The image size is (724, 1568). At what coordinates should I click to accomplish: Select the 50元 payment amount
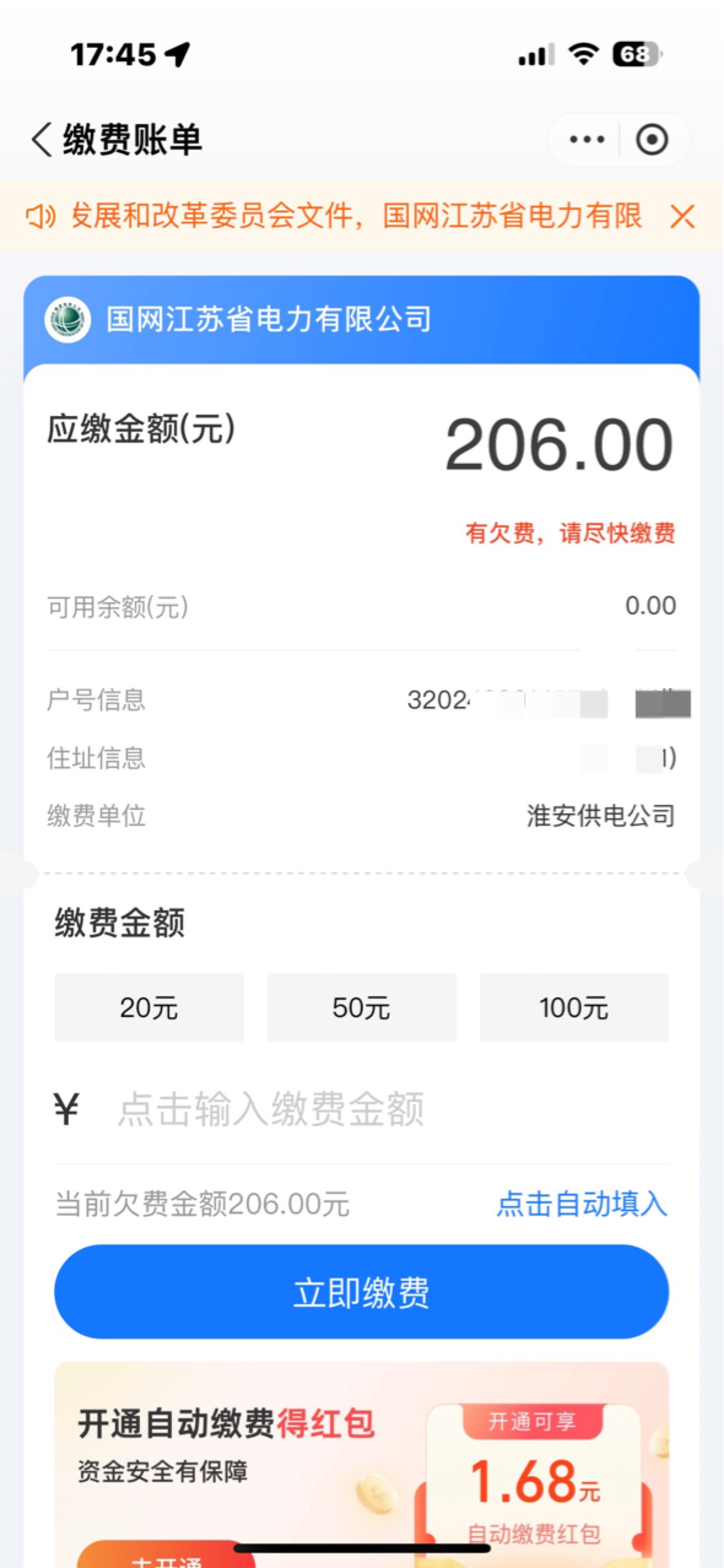tap(362, 1007)
